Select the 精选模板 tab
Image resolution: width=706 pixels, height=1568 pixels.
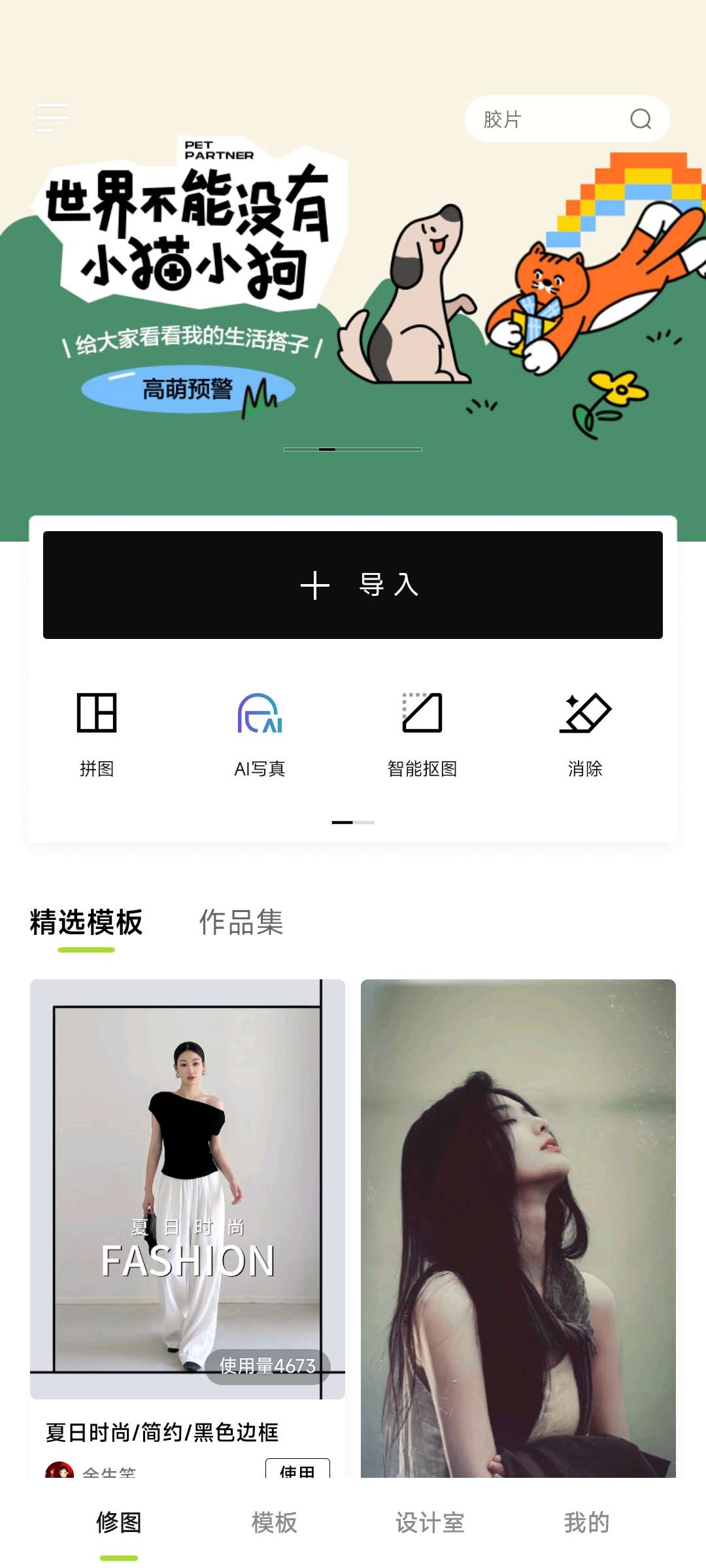[x=86, y=922]
